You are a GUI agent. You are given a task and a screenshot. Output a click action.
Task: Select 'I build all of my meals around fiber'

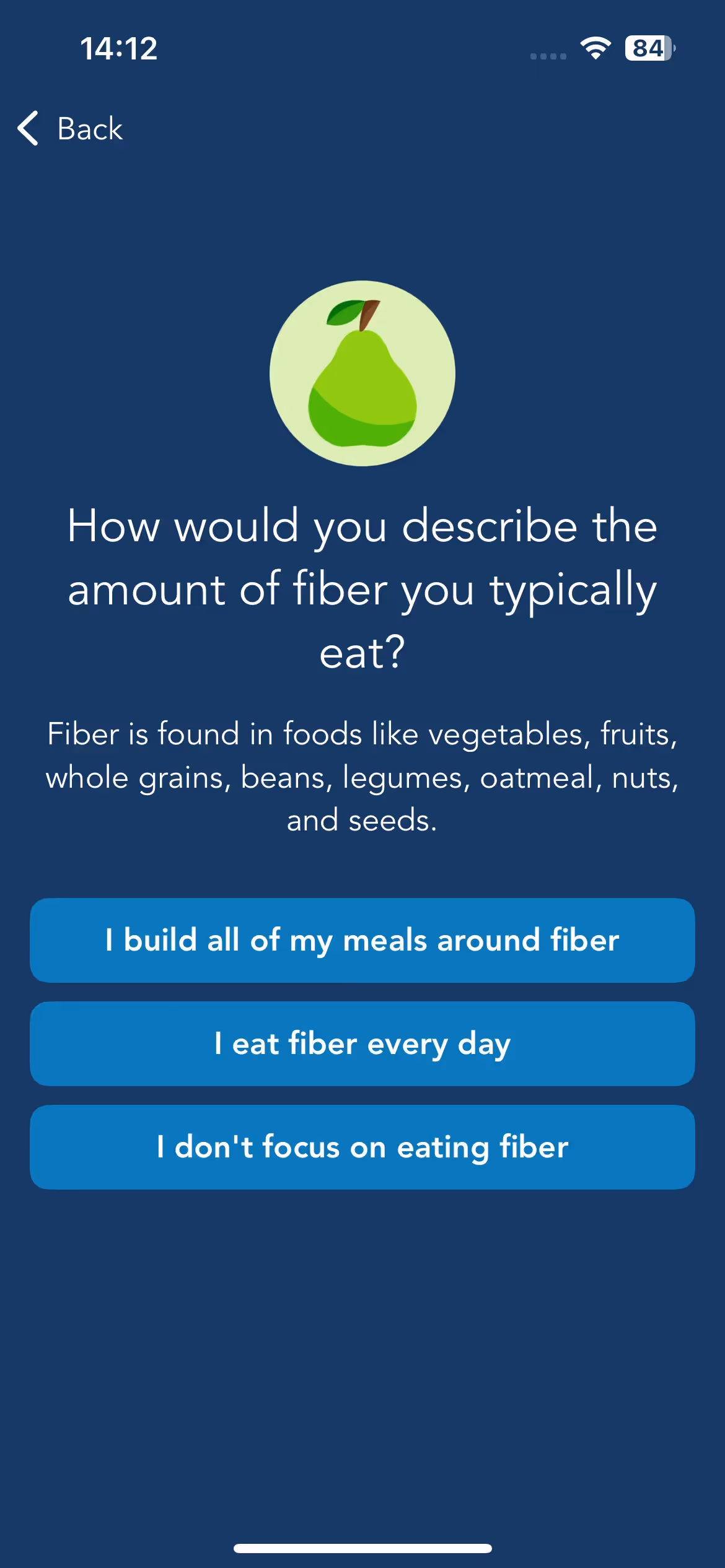click(x=362, y=940)
